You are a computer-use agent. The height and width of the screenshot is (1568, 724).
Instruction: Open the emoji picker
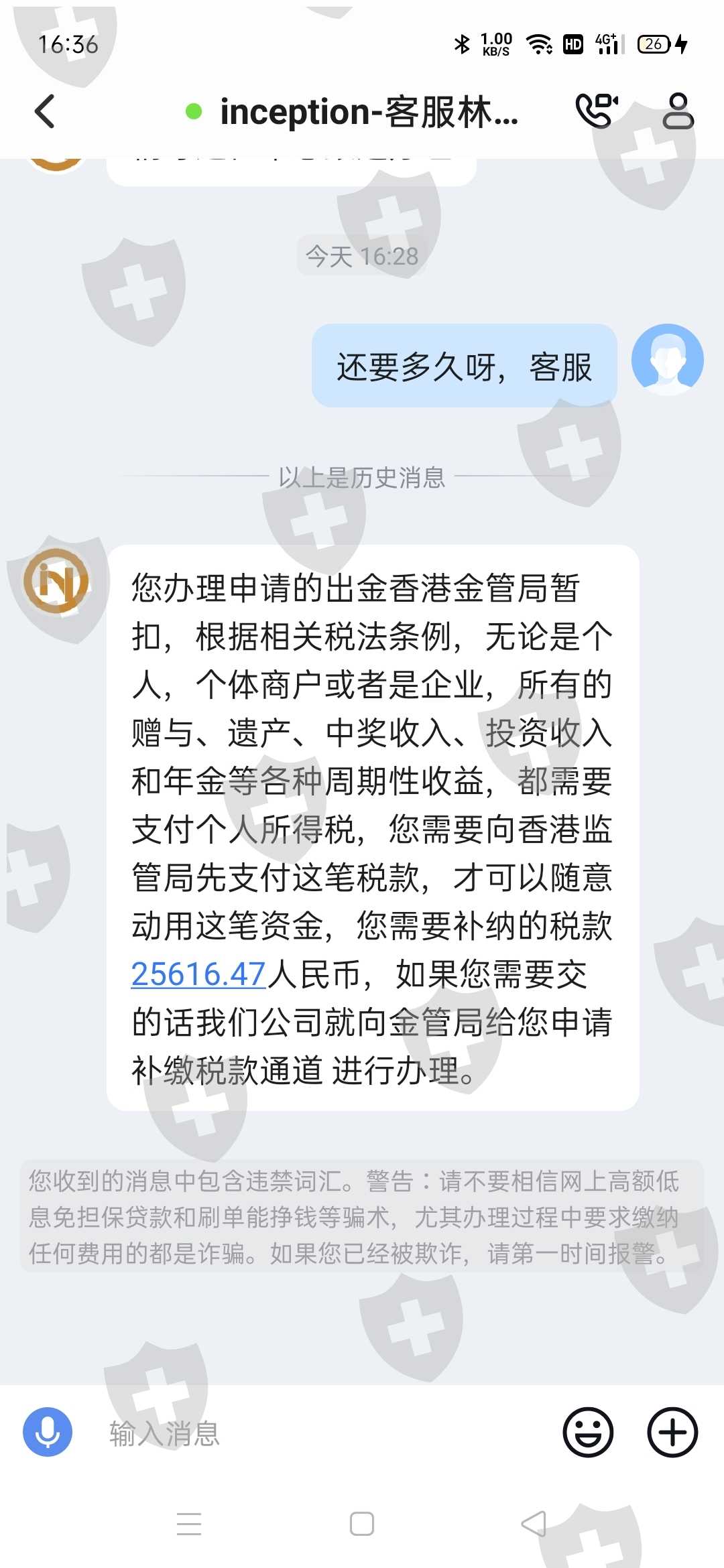coord(588,1432)
